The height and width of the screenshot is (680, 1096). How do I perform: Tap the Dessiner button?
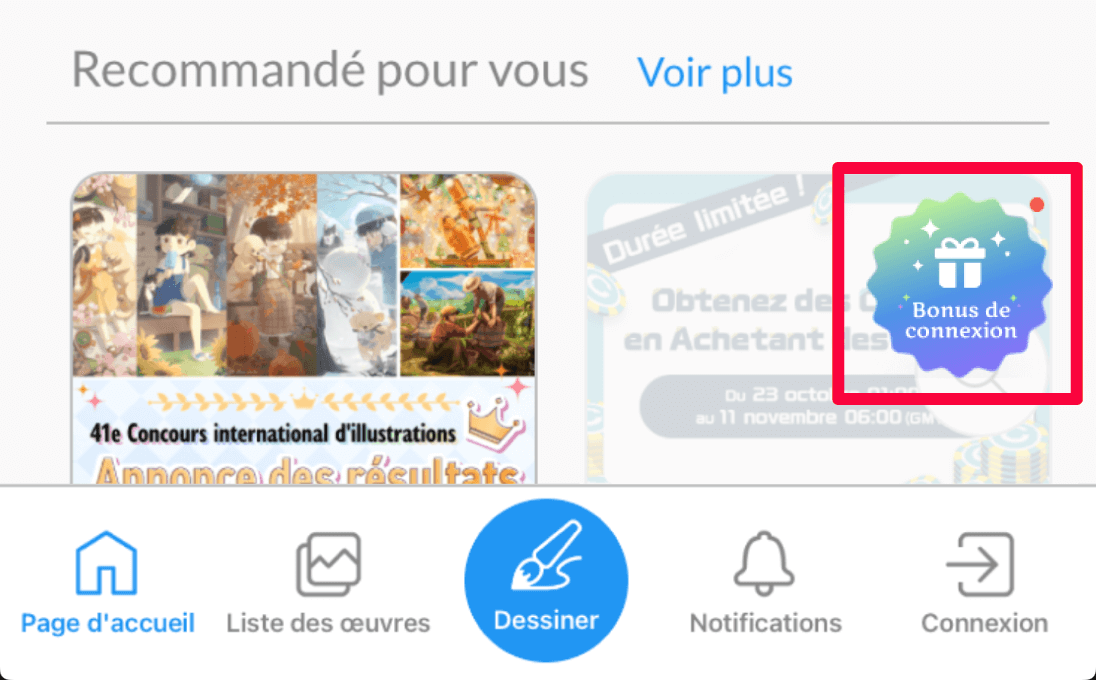pyautogui.click(x=546, y=580)
